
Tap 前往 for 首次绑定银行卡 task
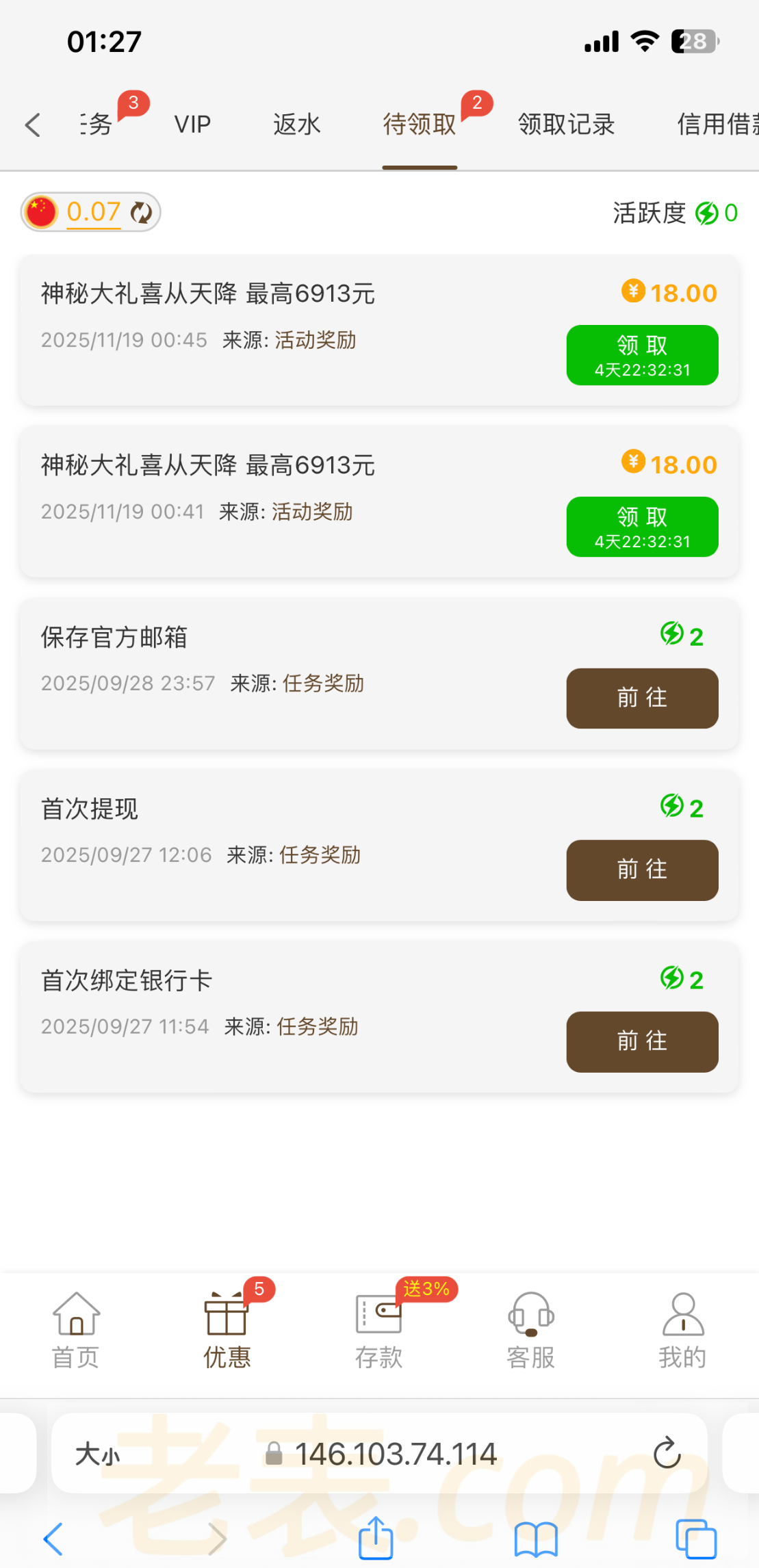pyautogui.click(x=641, y=1042)
